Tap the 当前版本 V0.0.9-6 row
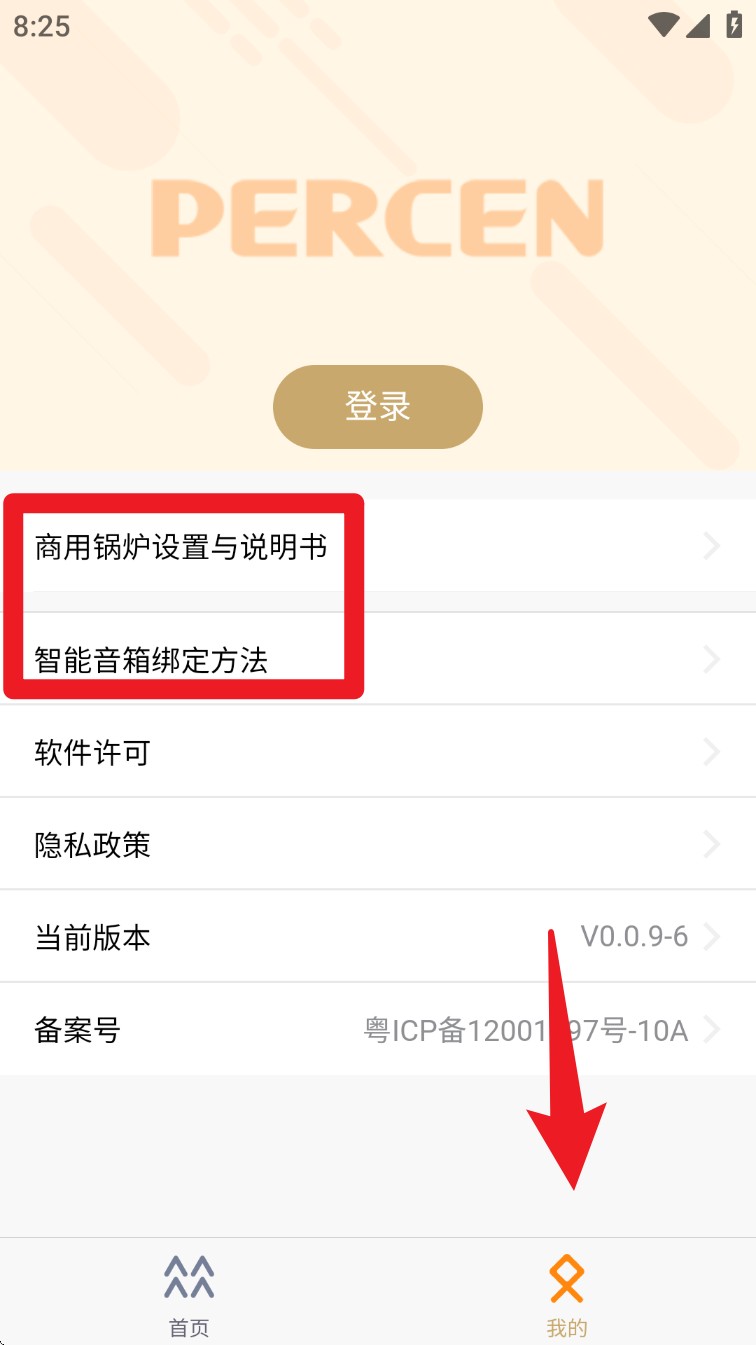This screenshot has width=756, height=1345. (x=378, y=937)
